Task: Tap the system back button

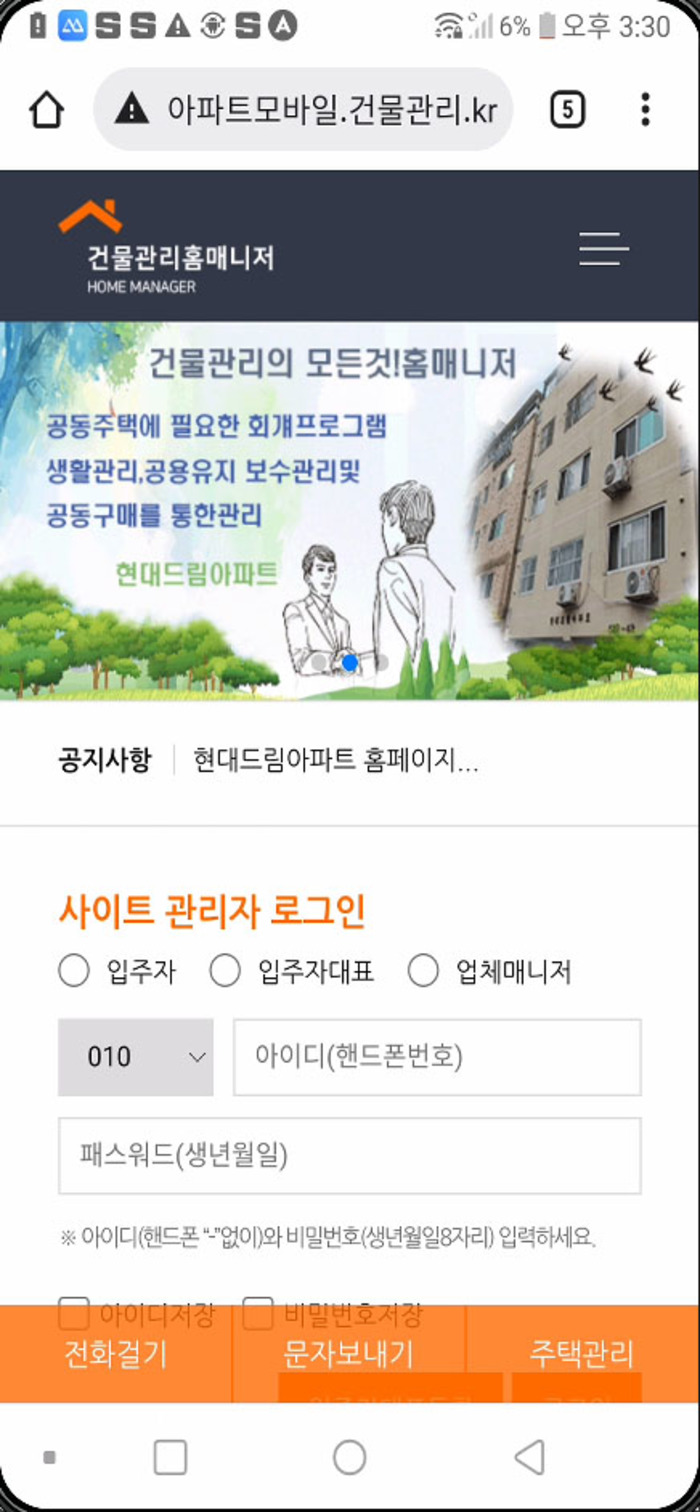Action: coord(530,1457)
